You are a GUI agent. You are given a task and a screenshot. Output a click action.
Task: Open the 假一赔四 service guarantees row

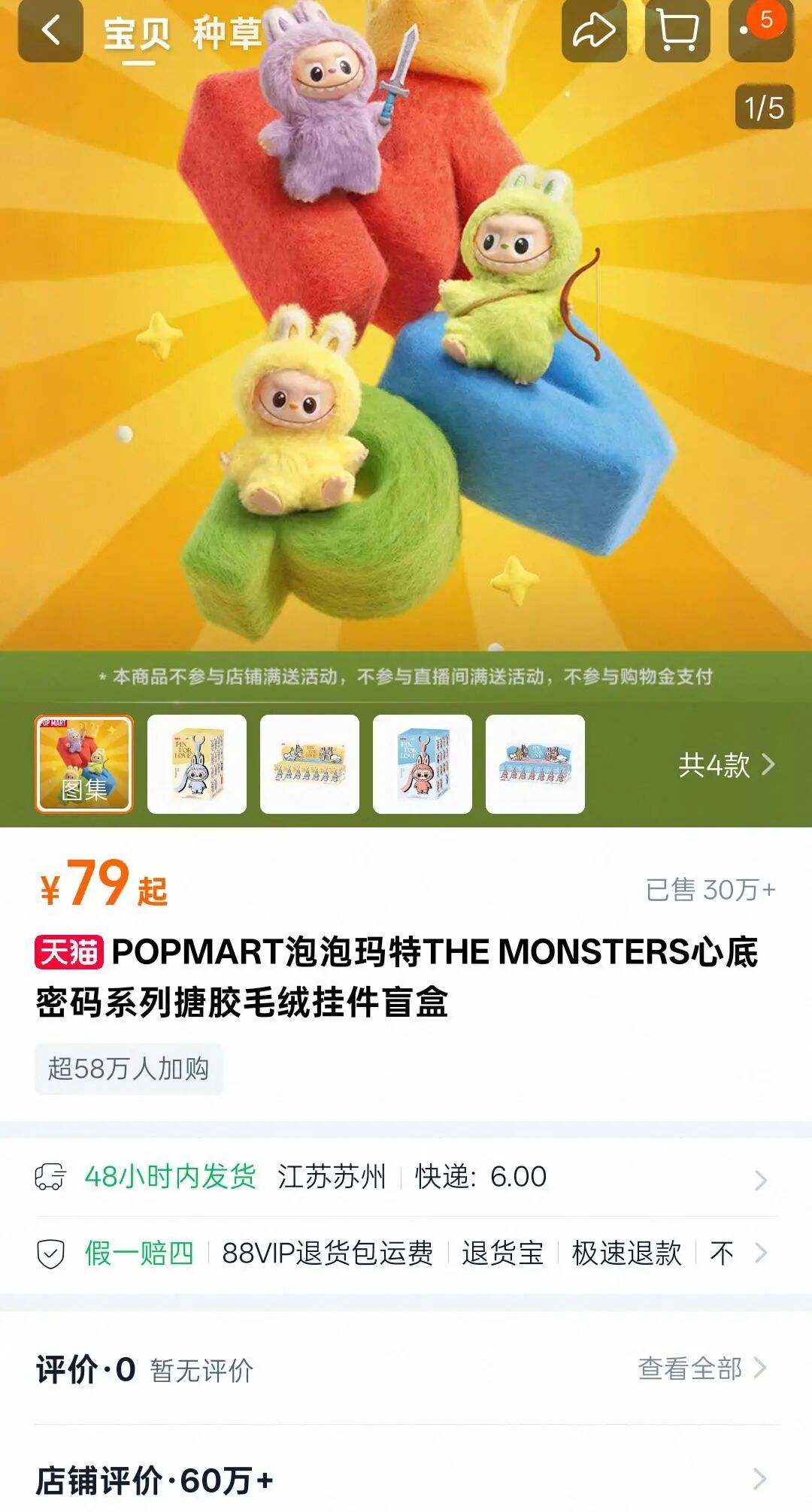click(406, 1253)
